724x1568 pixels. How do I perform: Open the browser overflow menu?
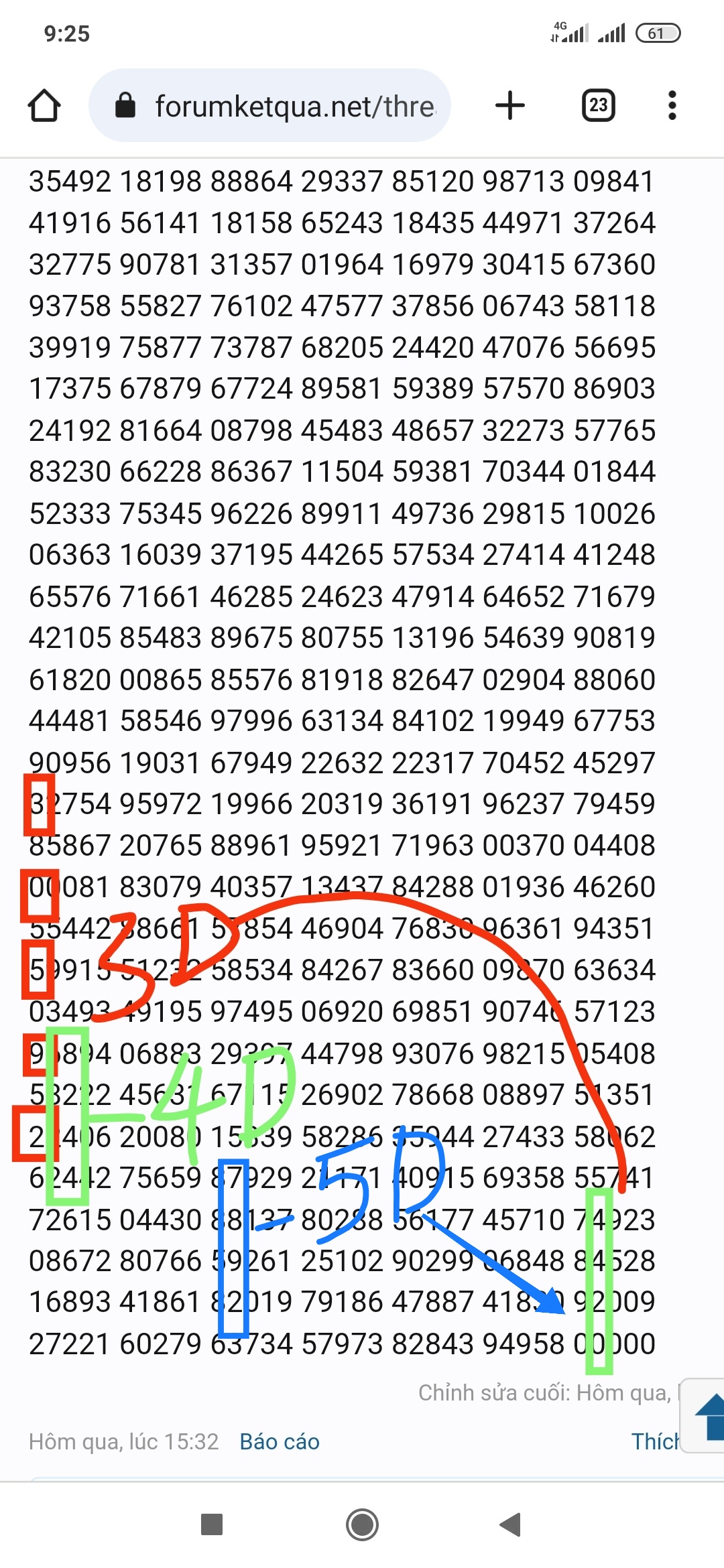click(672, 105)
